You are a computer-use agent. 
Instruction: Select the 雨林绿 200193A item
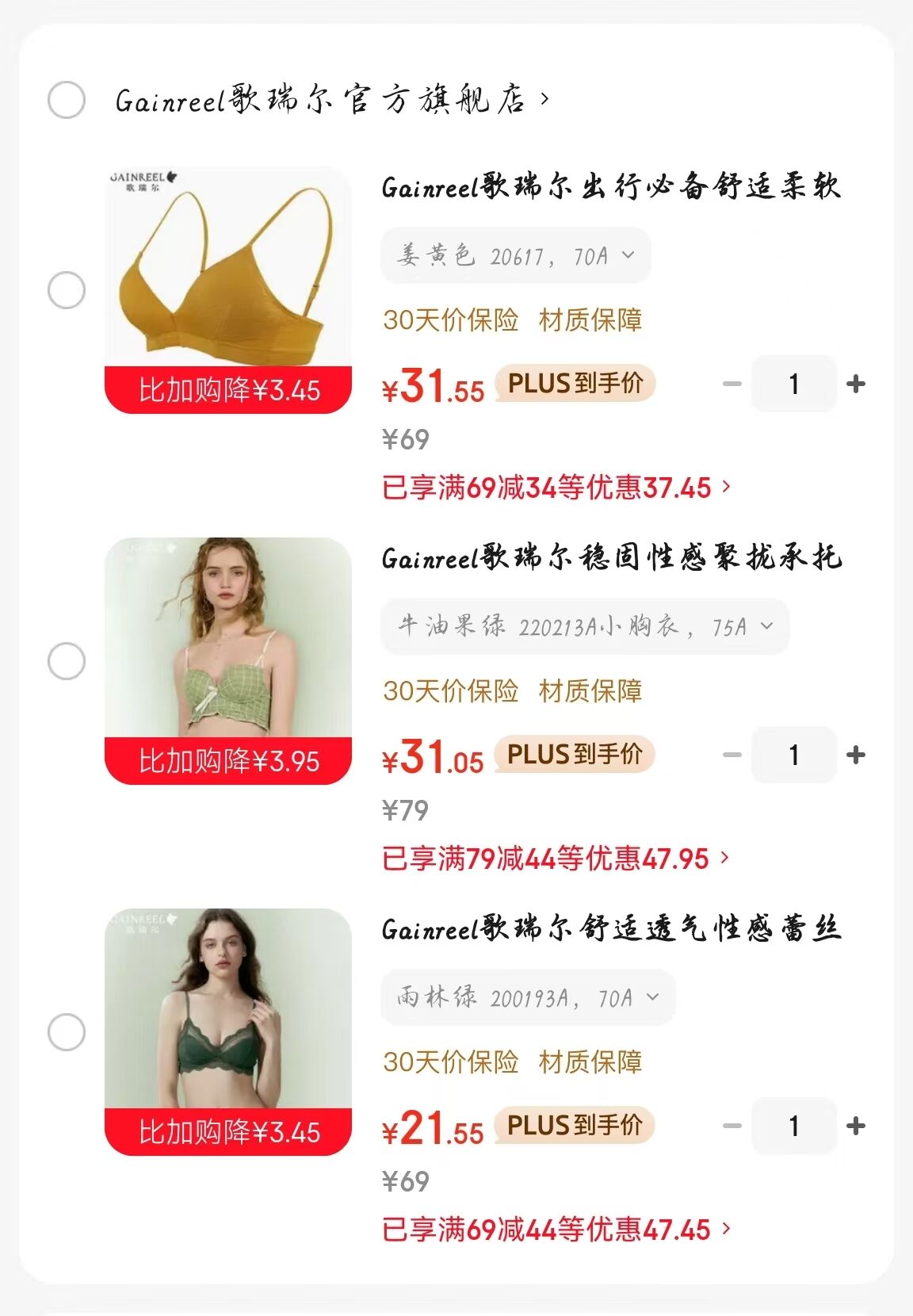[67, 1032]
